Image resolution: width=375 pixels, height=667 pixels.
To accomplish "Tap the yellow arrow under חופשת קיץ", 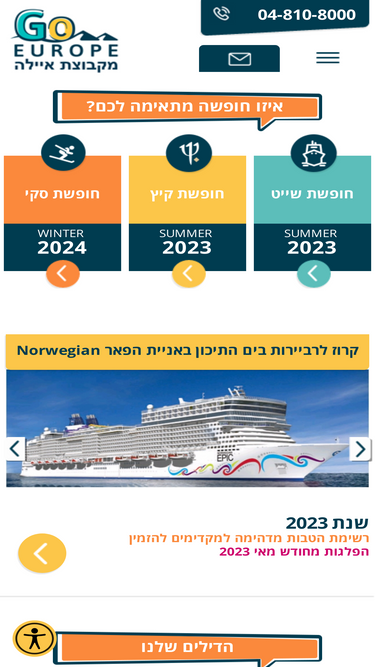I will [x=189, y=274].
